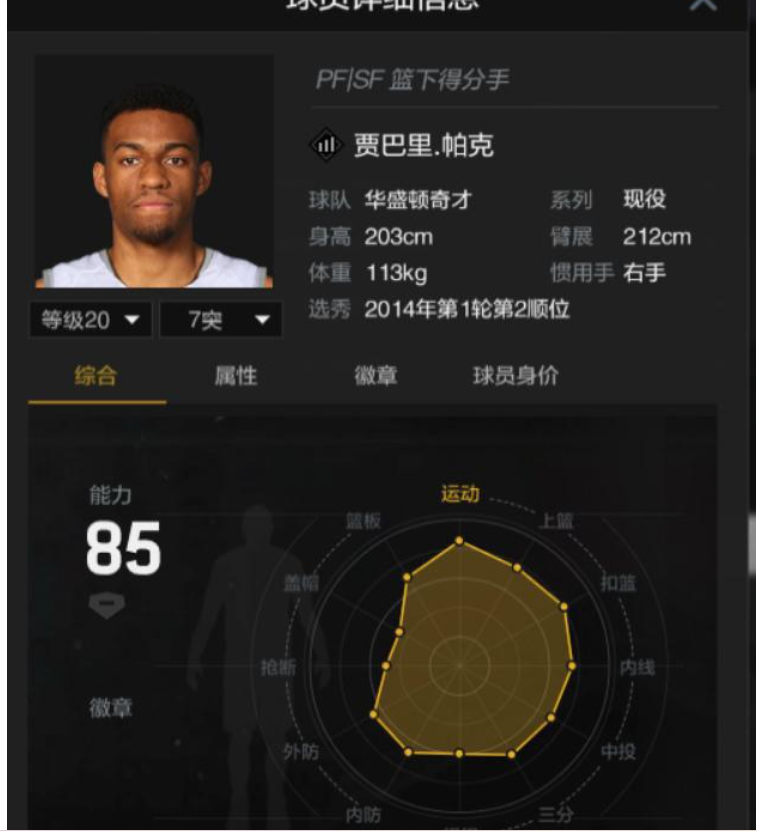Open the 7突 breakthrough dropdown

220,320
